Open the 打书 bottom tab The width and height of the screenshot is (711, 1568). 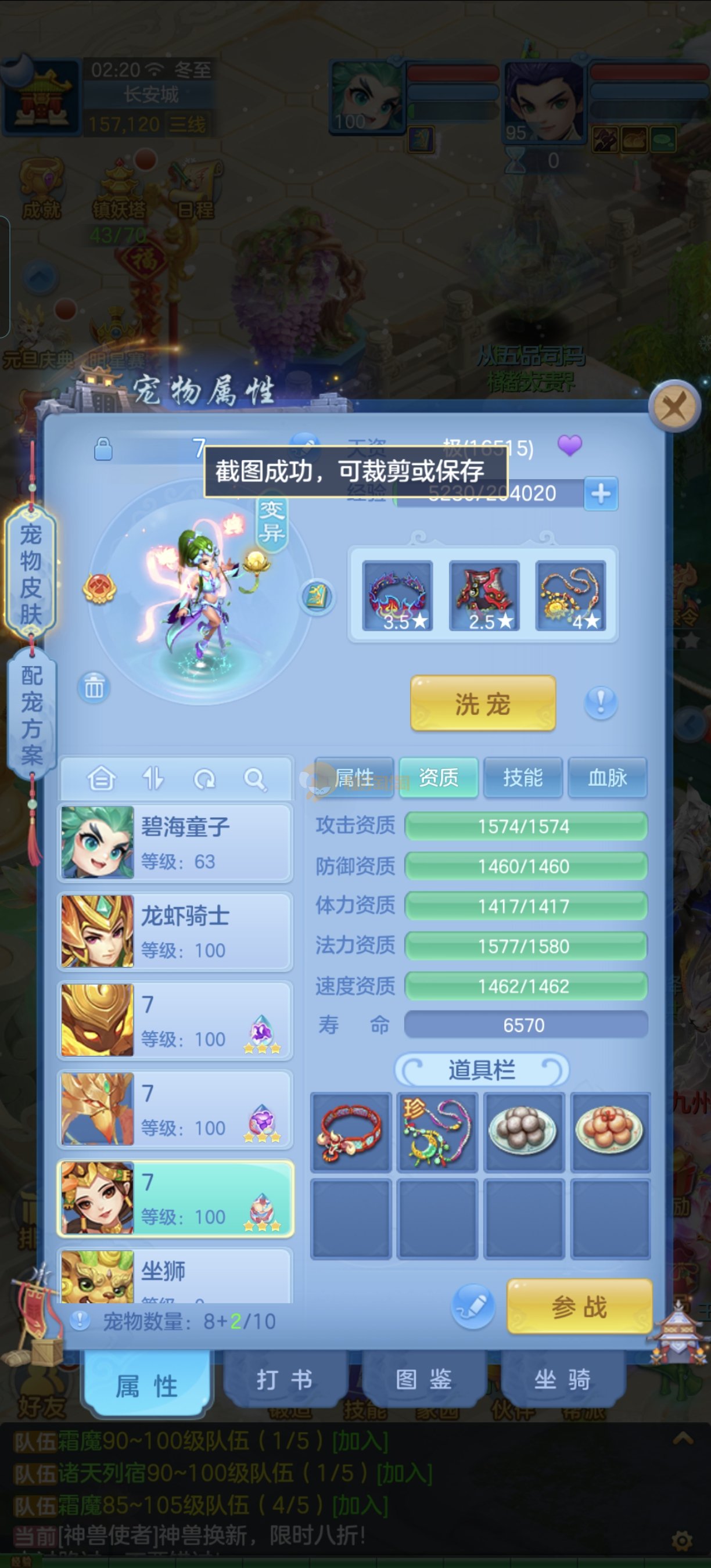pyautogui.click(x=285, y=1380)
